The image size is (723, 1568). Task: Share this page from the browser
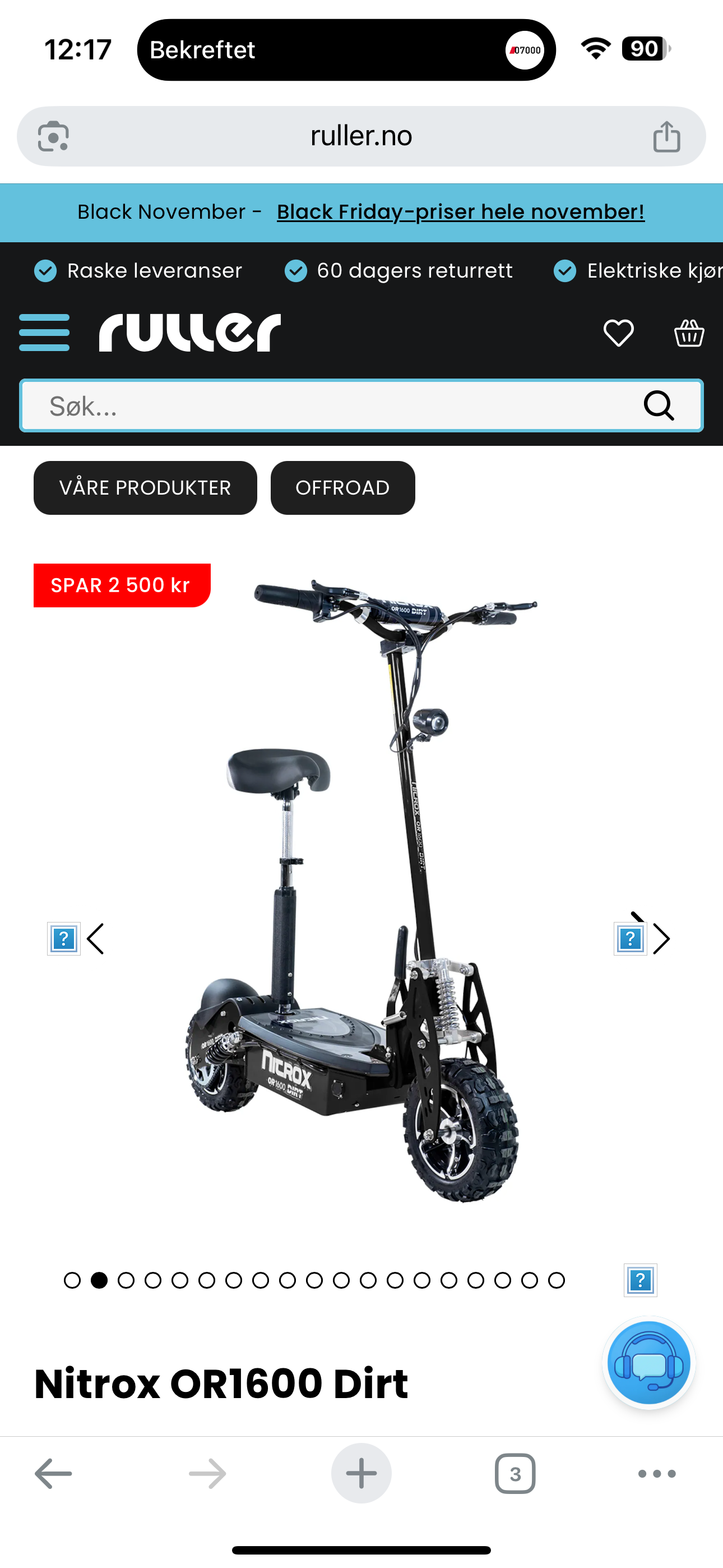[666, 136]
